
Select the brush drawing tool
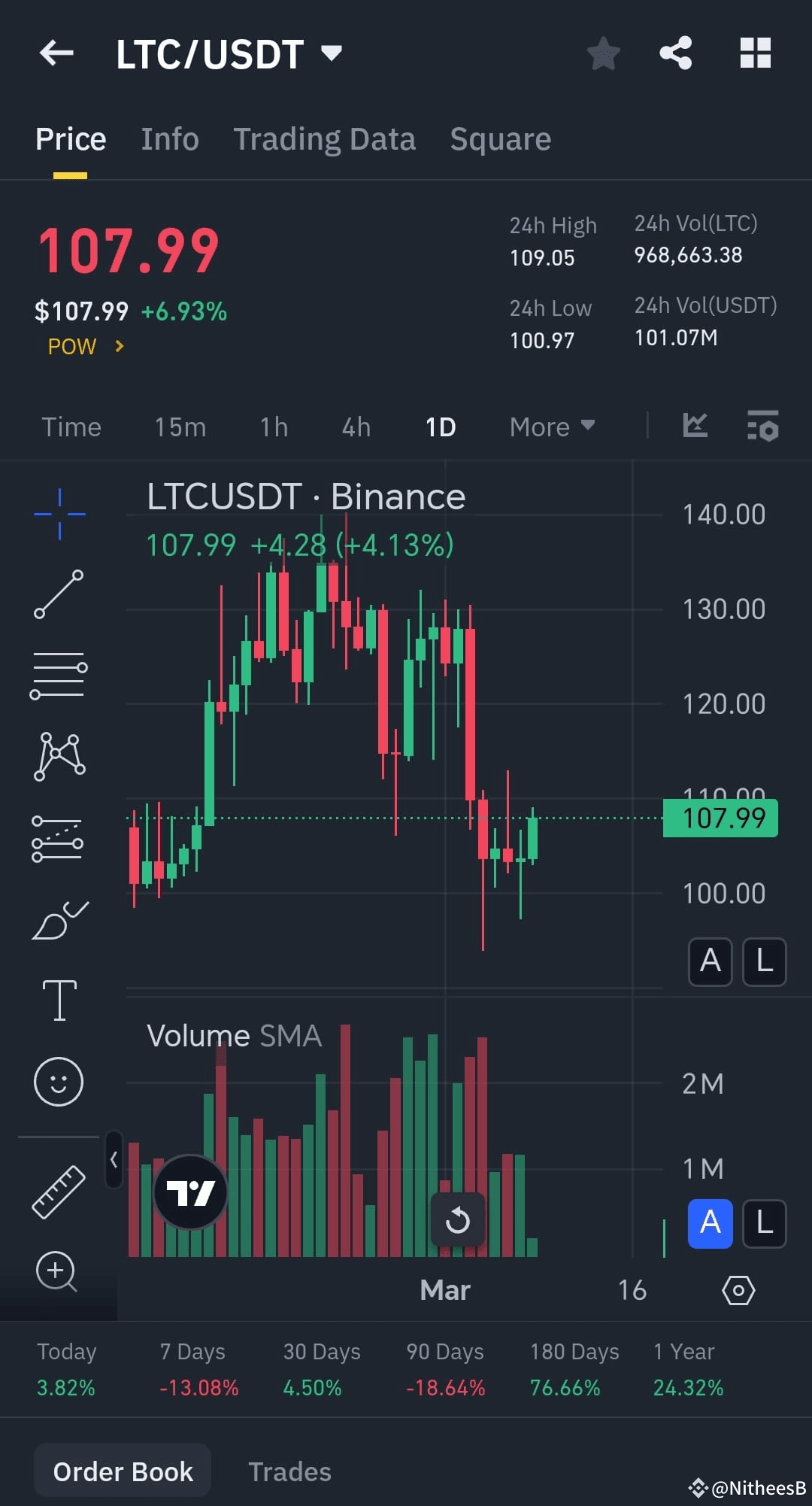coord(59,918)
